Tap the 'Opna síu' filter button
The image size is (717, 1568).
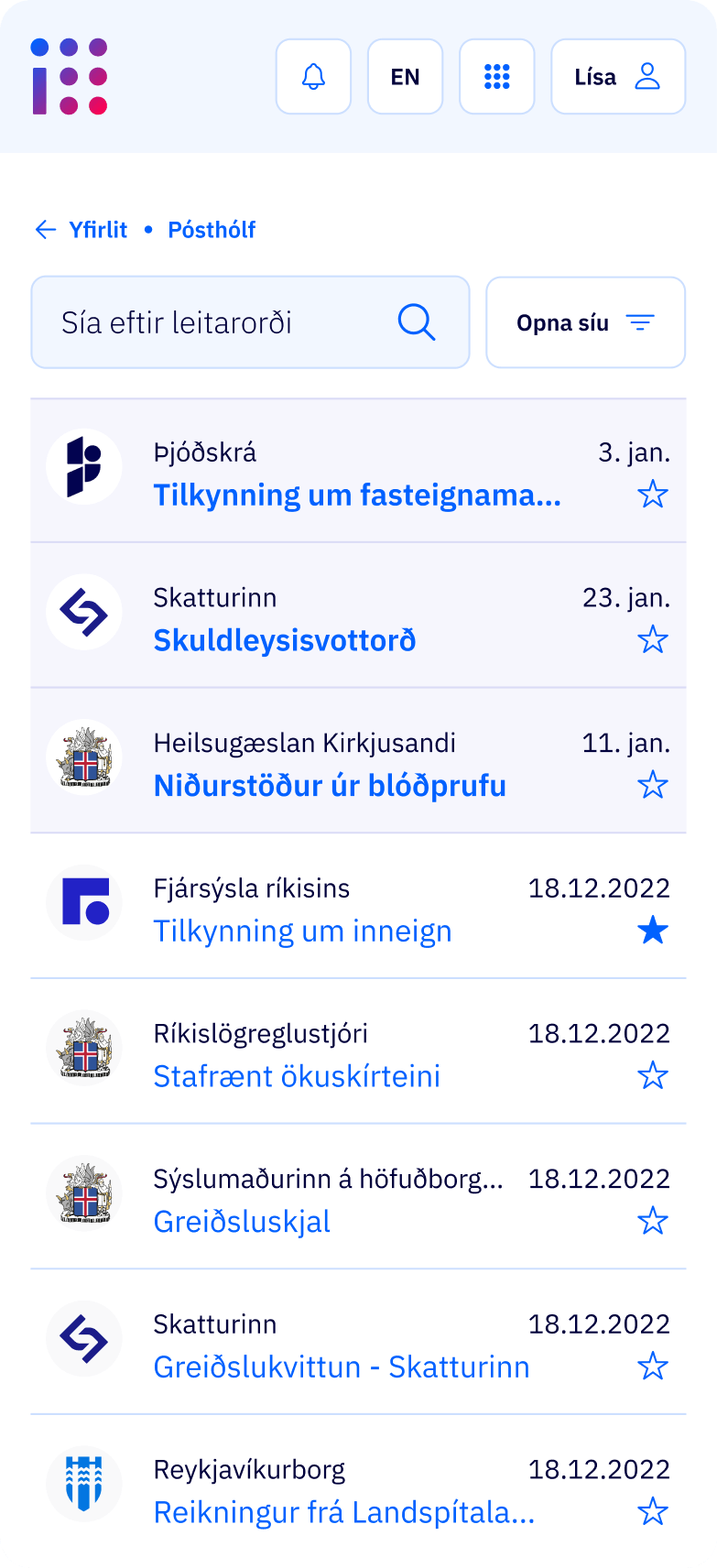coord(585,322)
